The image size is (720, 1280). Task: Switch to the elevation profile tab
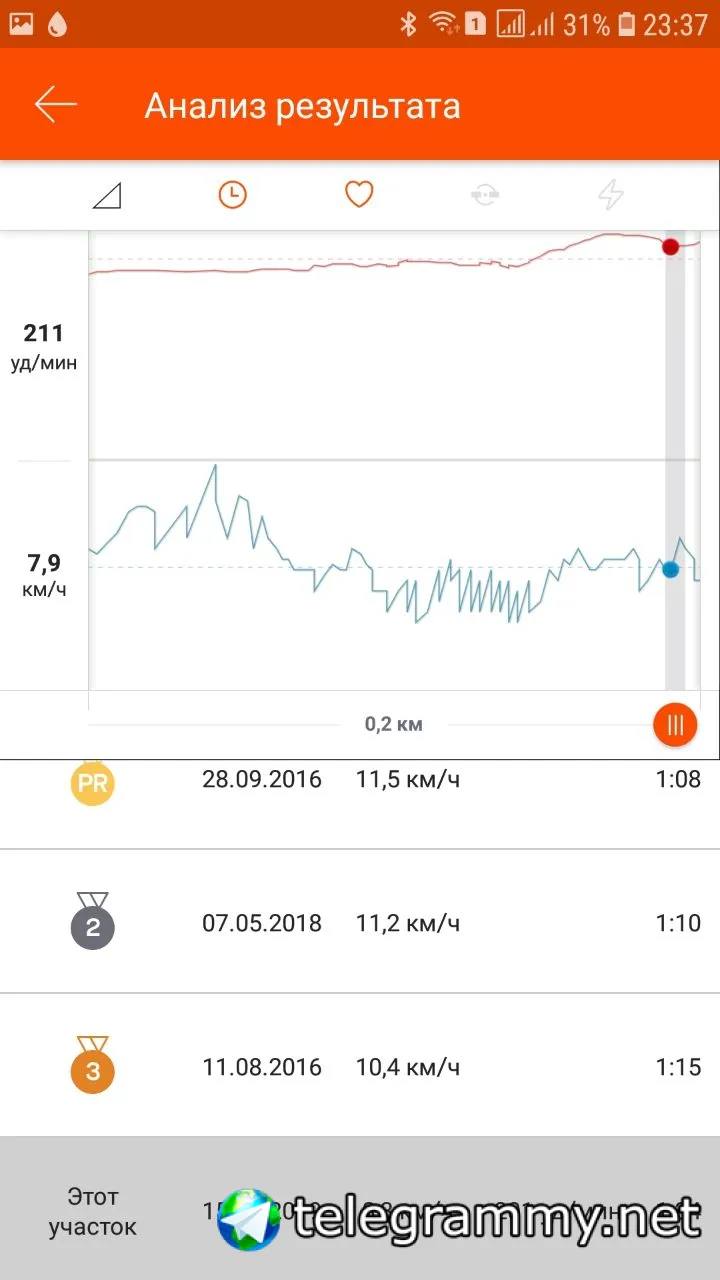[107, 195]
